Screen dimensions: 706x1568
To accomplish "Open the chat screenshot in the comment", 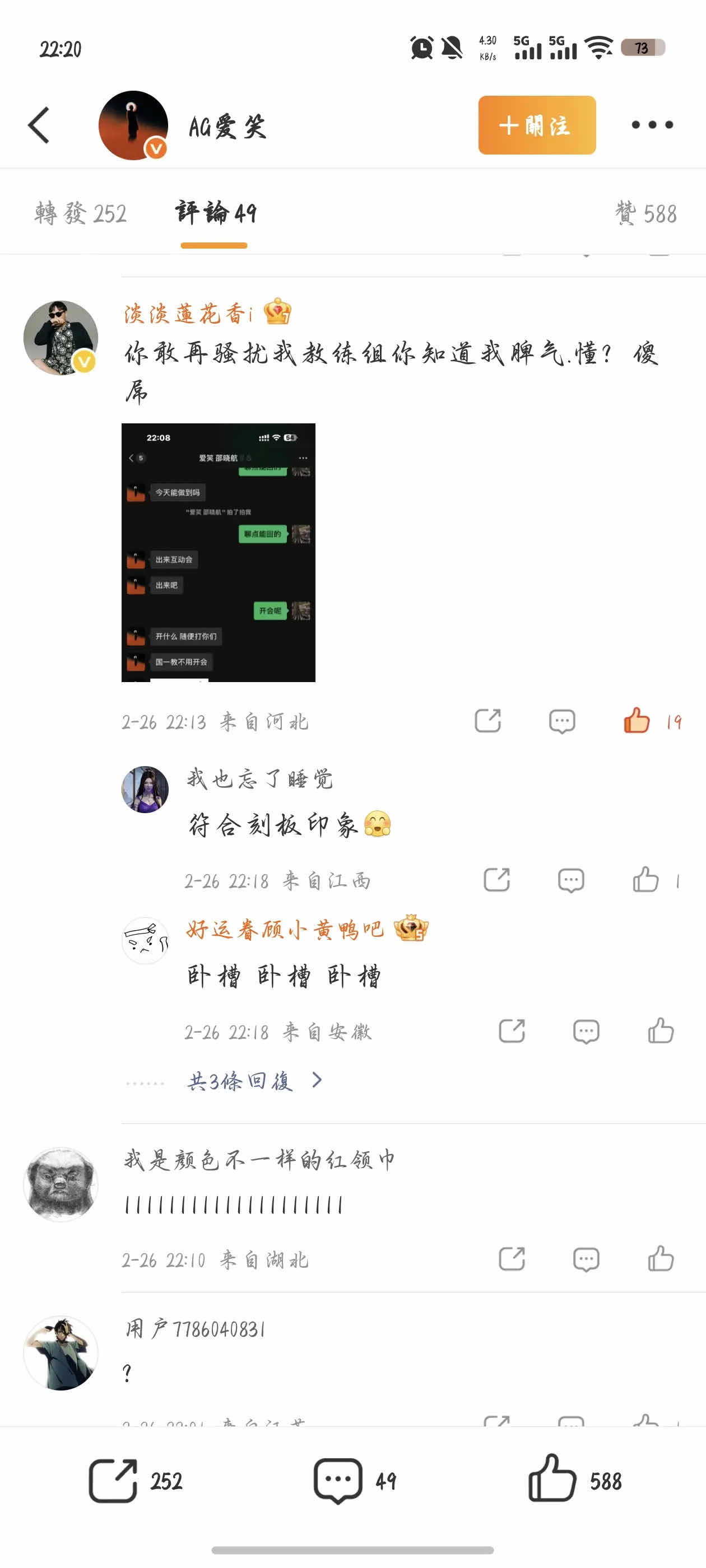I will (x=218, y=553).
